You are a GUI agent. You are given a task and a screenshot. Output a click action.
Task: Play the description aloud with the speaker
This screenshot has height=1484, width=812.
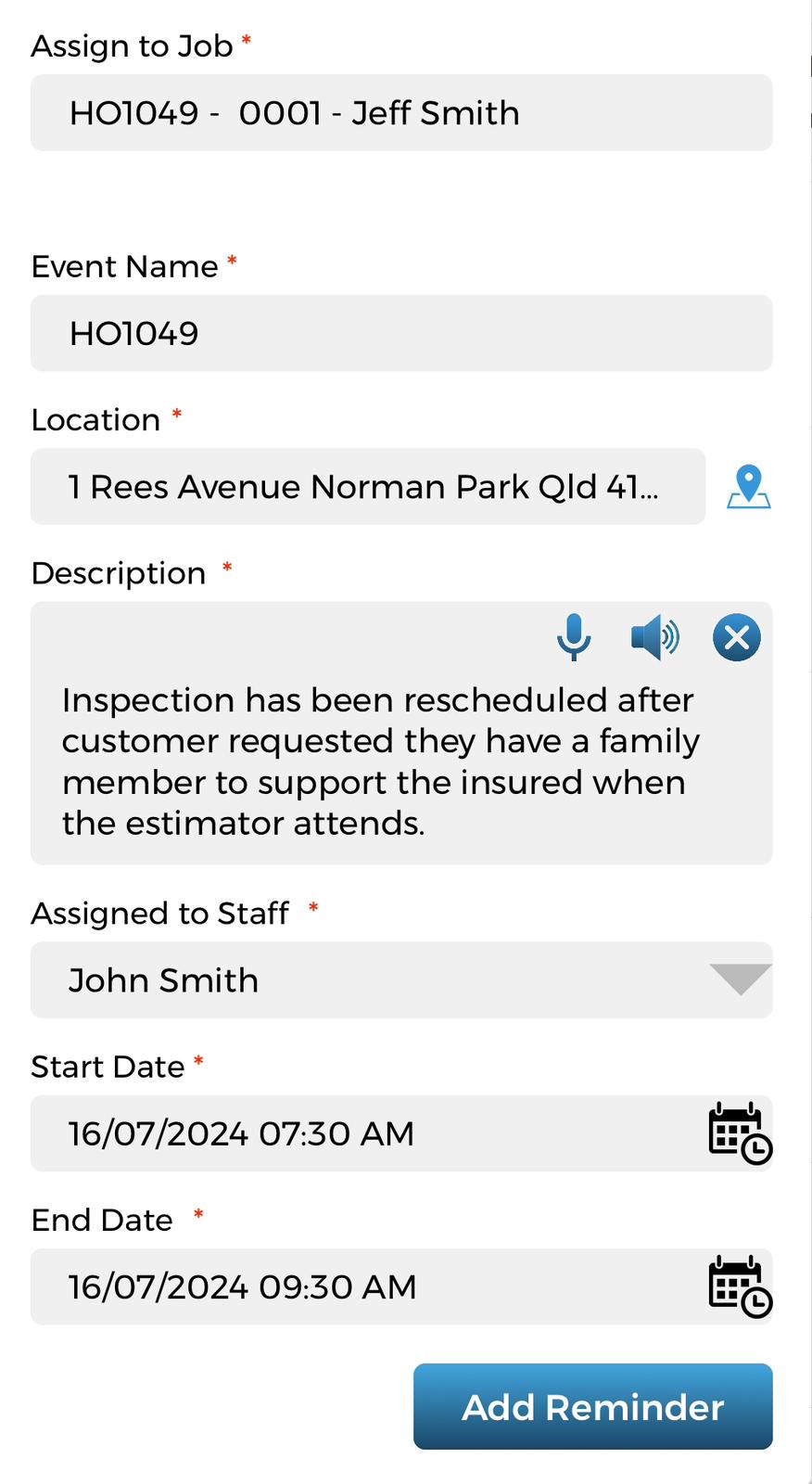(x=654, y=637)
